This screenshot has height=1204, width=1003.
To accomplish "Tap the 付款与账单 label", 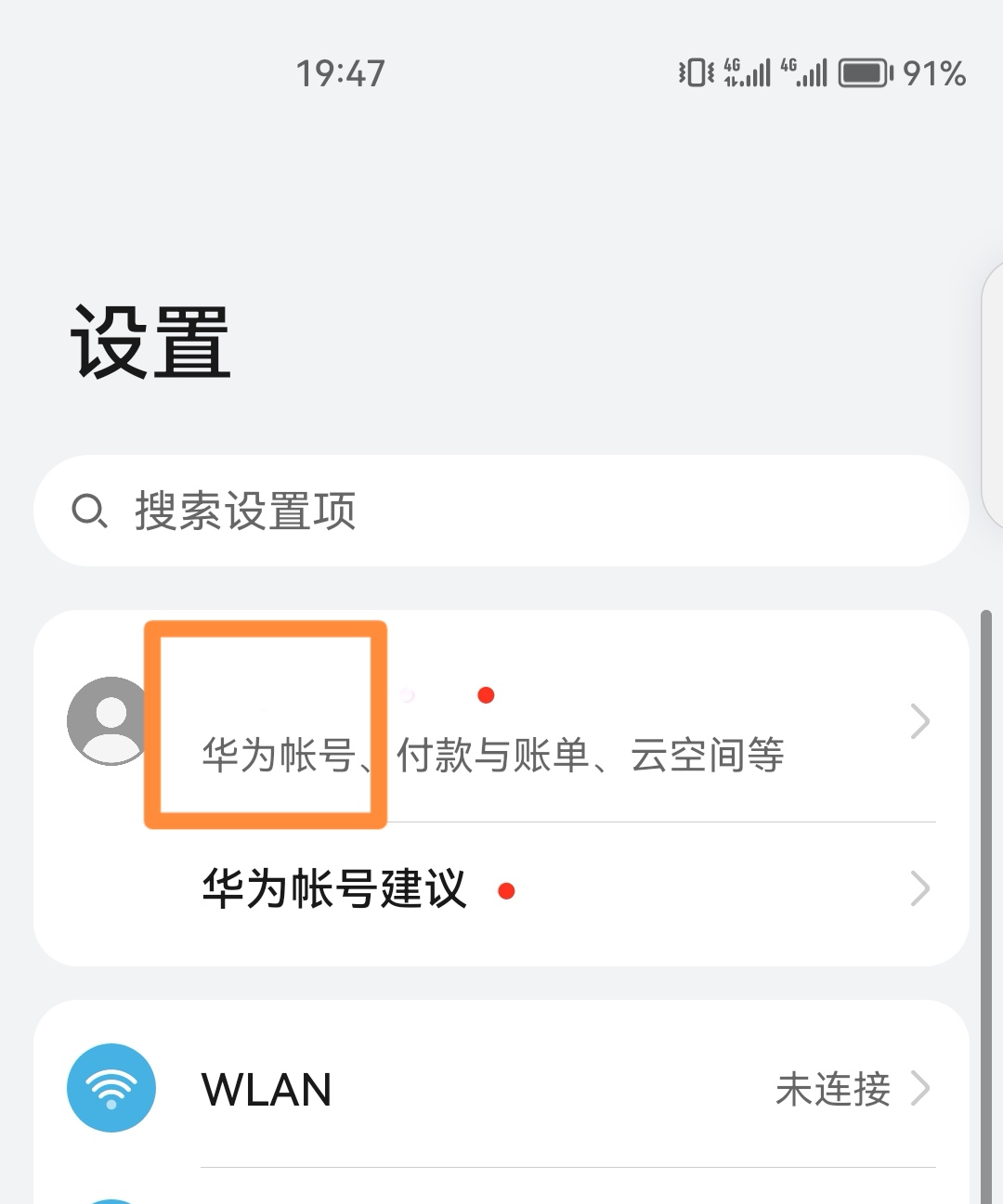I will 493,755.
